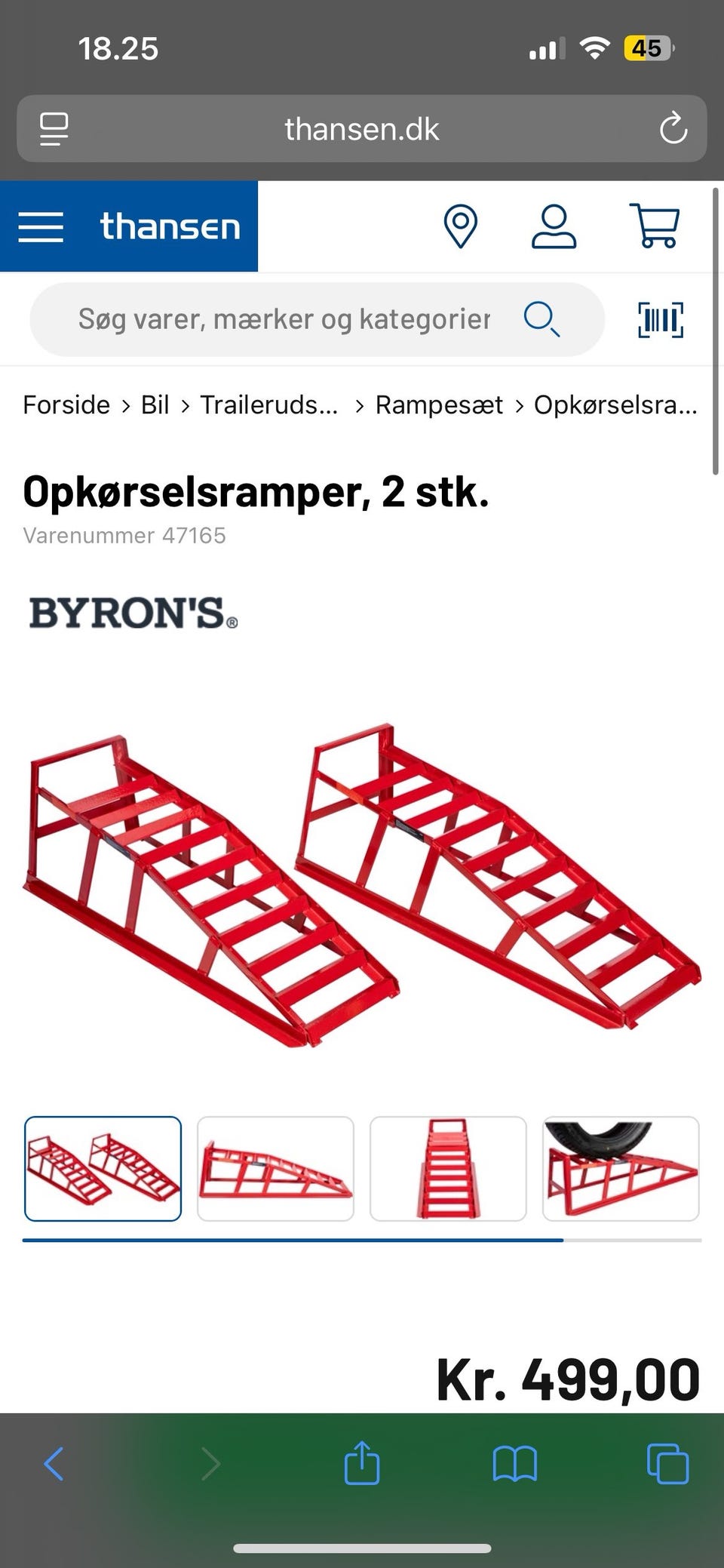The height and width of the screenshot is (1568, 724).
Task: Open the barcode scanner icon
Action: point(661,319)
